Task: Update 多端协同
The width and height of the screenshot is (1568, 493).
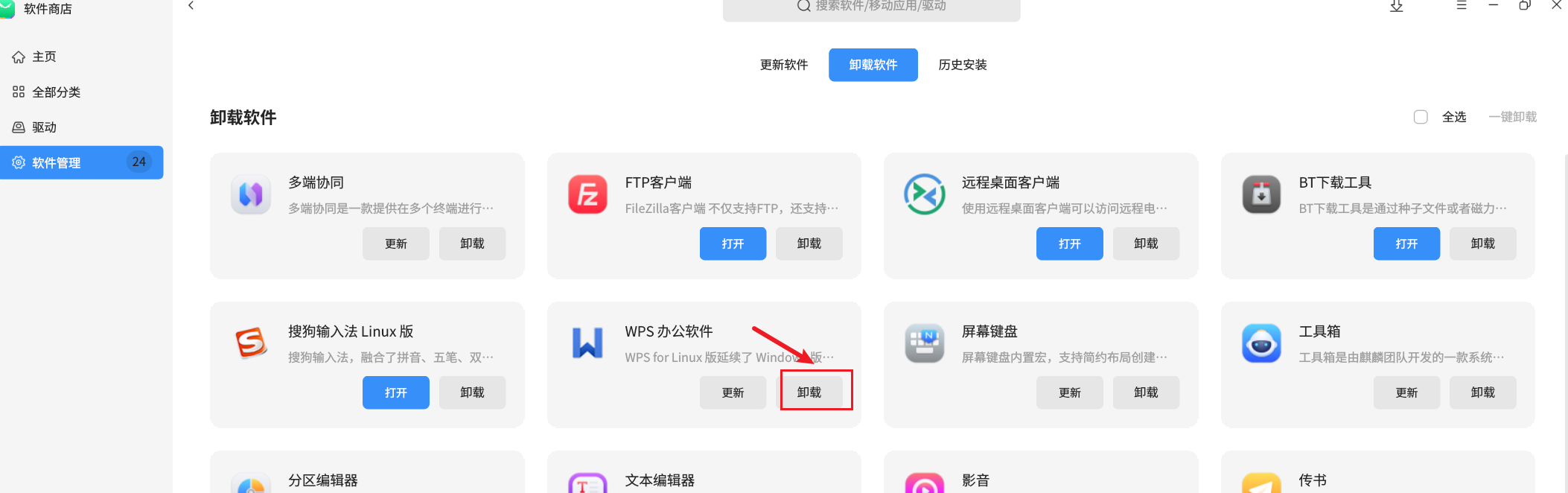Action: [x=396, y=244]
